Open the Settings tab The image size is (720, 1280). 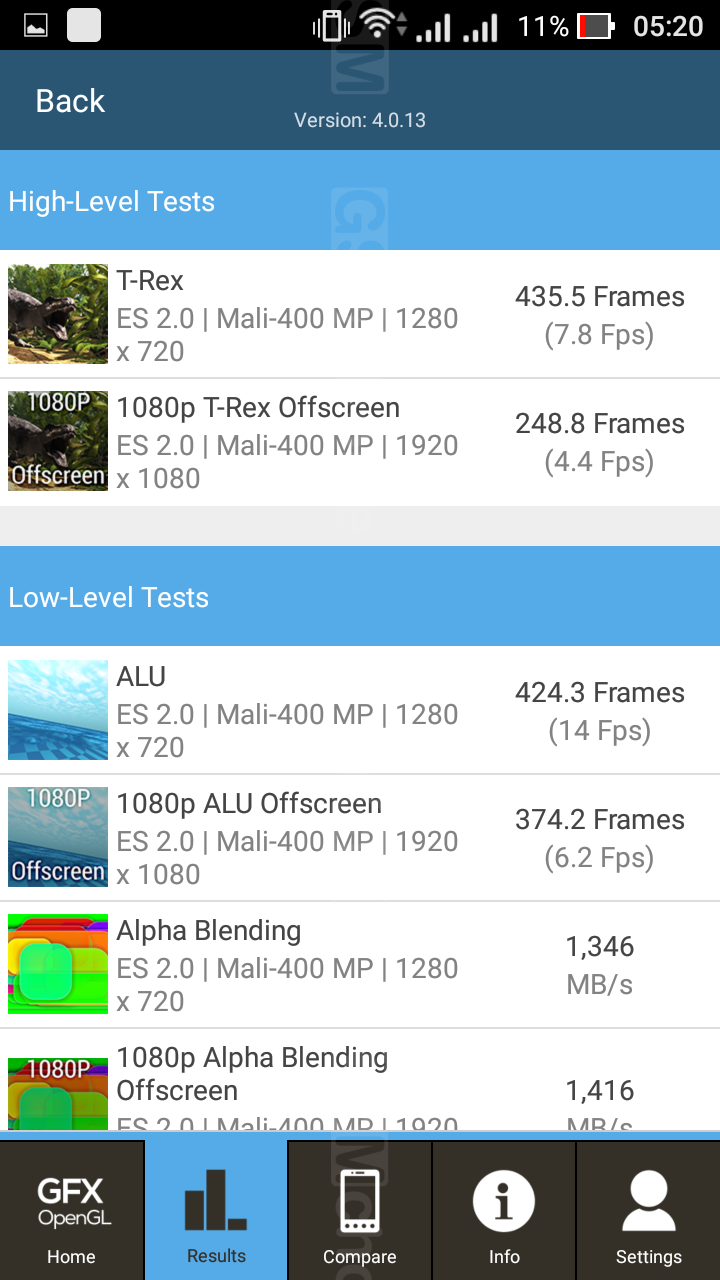click(x=648, y=1211)
